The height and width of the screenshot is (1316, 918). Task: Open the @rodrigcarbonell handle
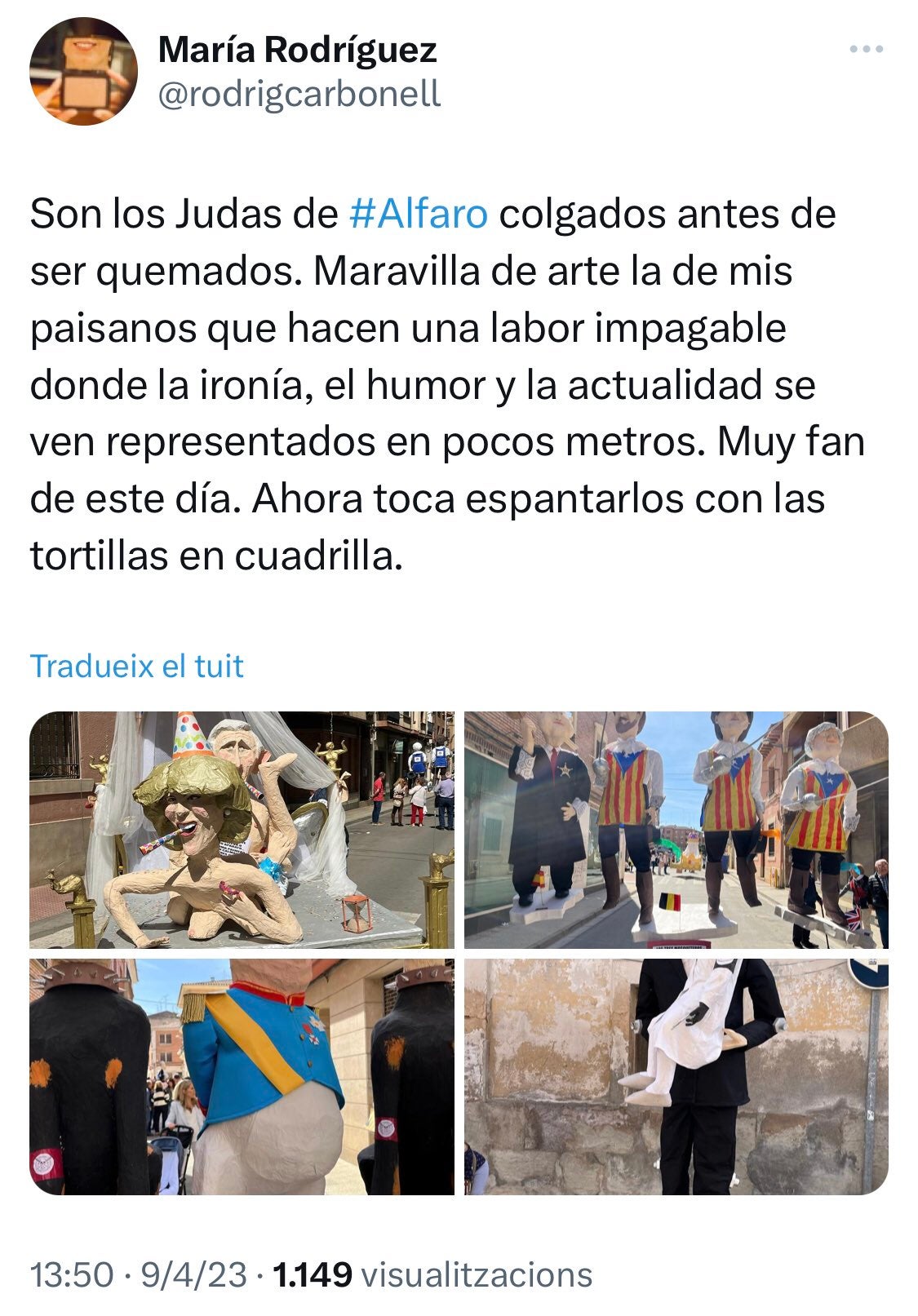(299, 94)
